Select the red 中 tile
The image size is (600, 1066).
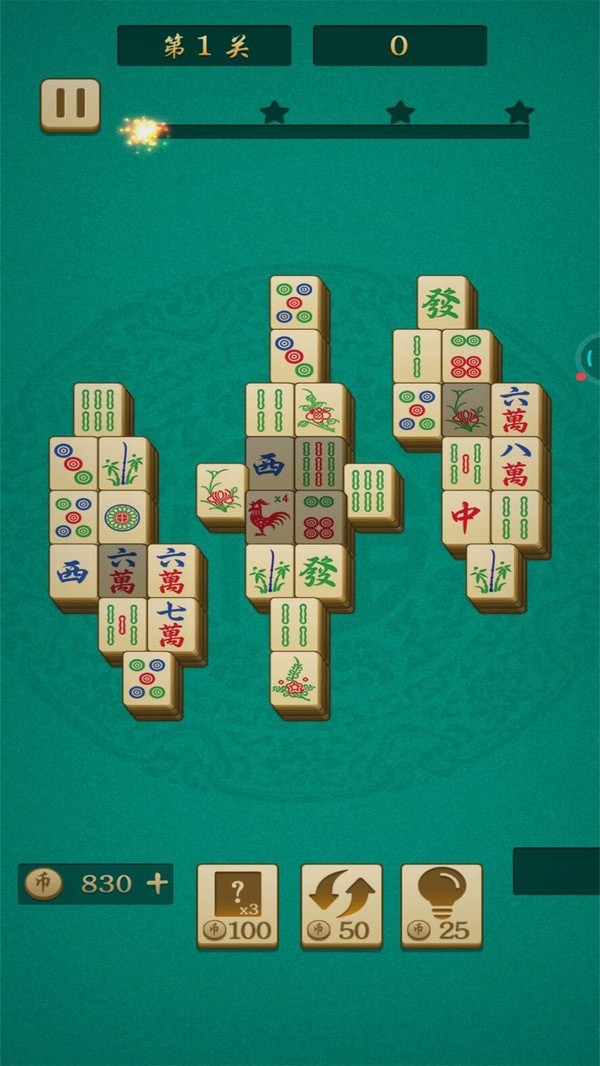pos(466,517)
